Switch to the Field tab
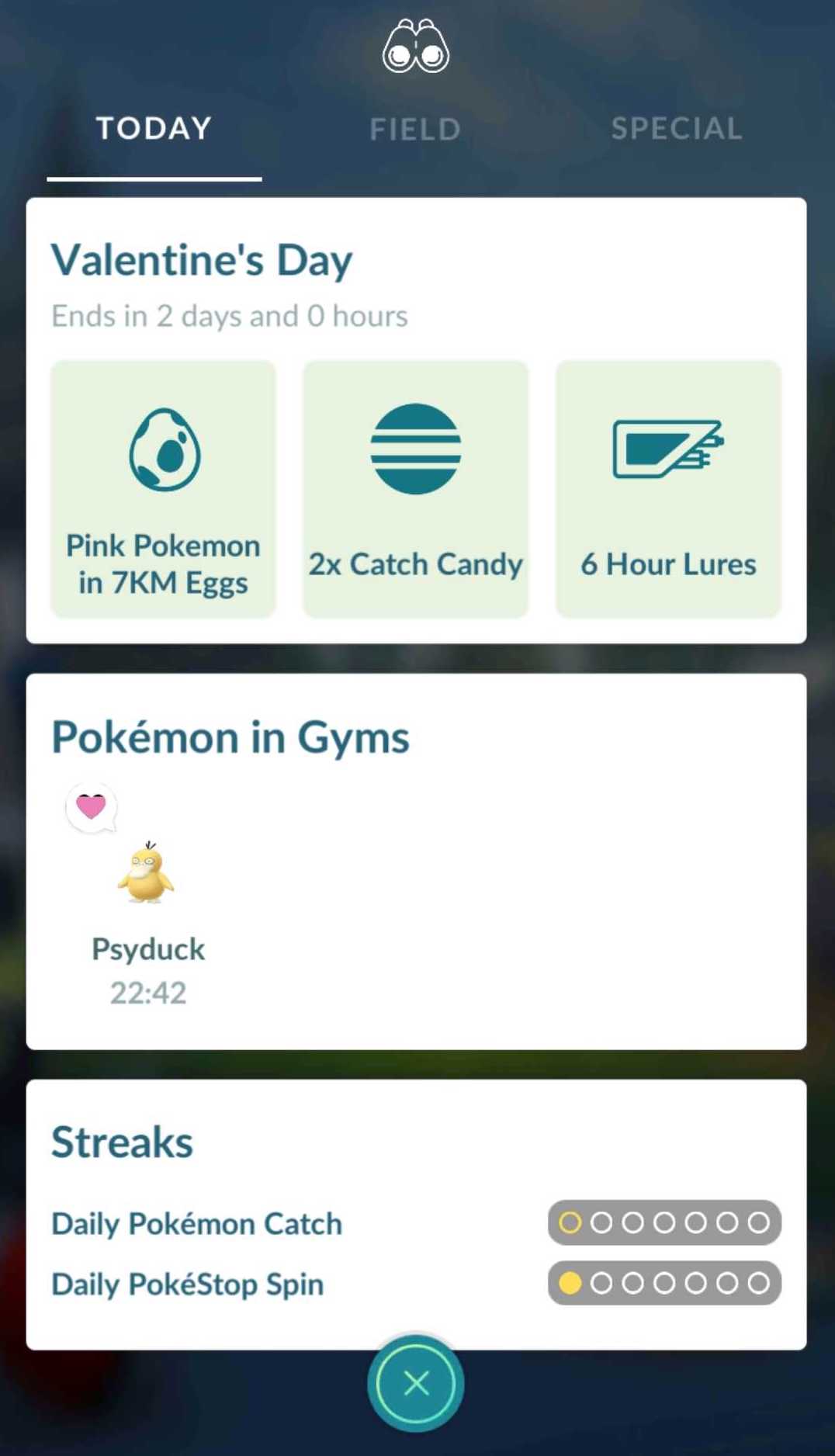This screenshot has width=835, height=1456. point(415,129)
